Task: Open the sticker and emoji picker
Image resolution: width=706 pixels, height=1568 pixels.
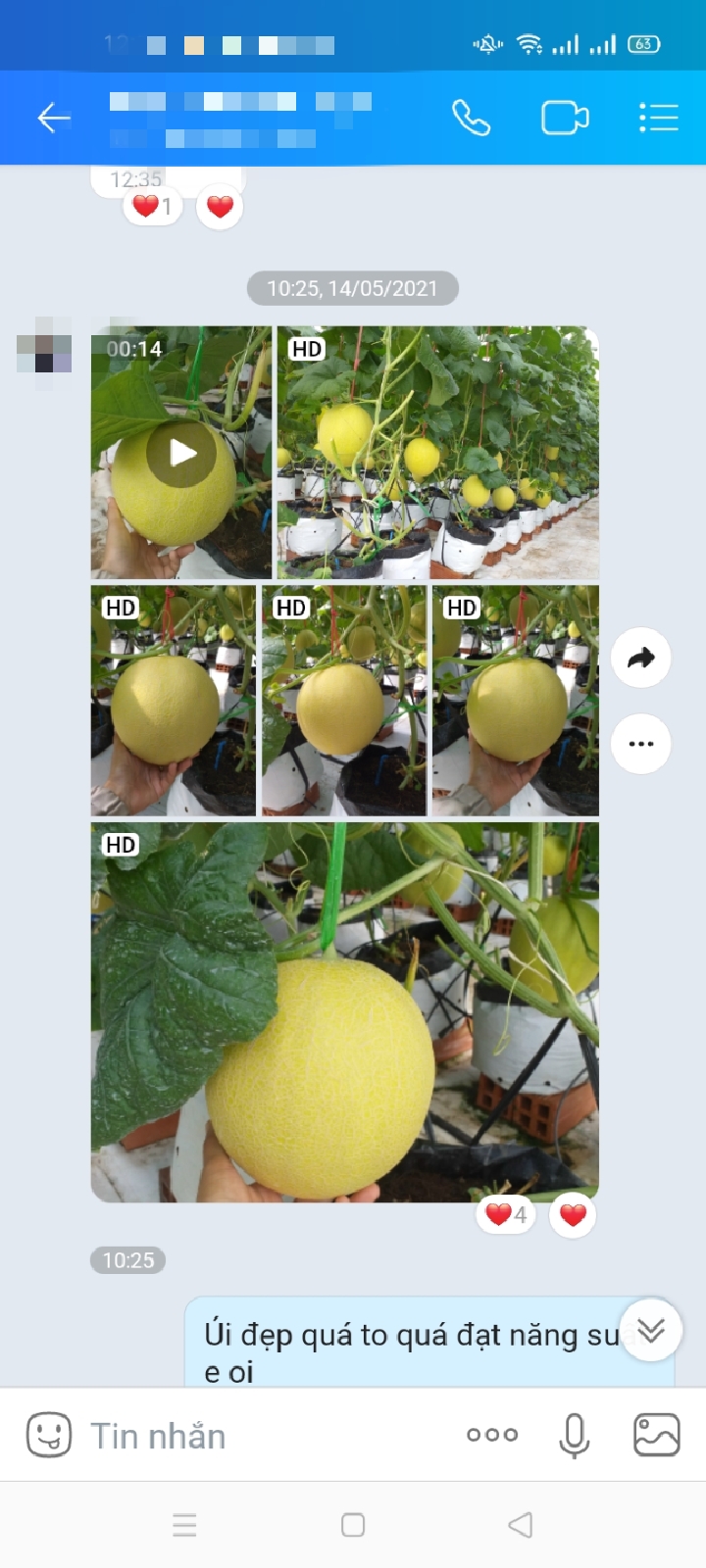Action: (x=48, y=1436)
